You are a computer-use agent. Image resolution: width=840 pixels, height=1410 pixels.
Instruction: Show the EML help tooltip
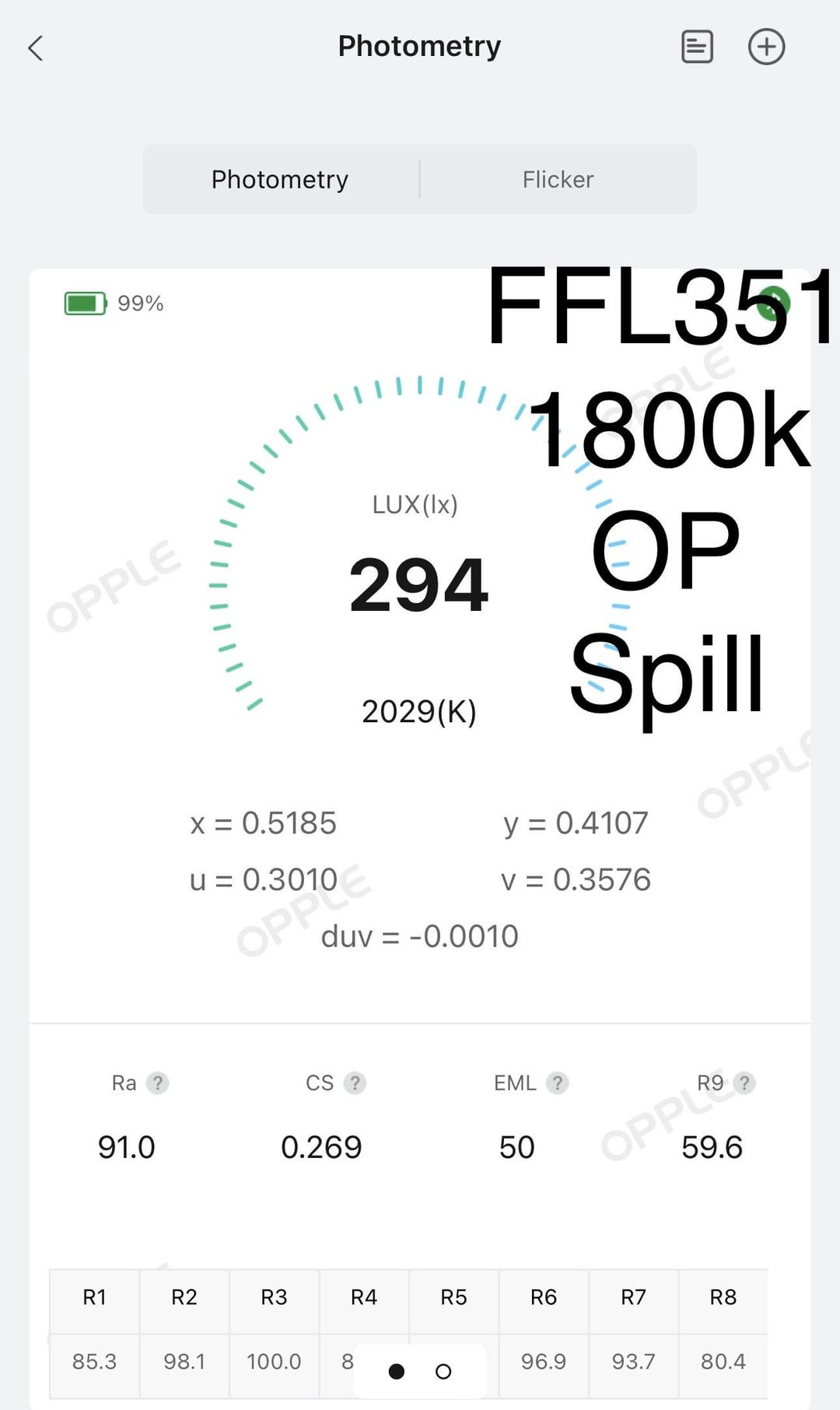click(x=557, y=1082)
